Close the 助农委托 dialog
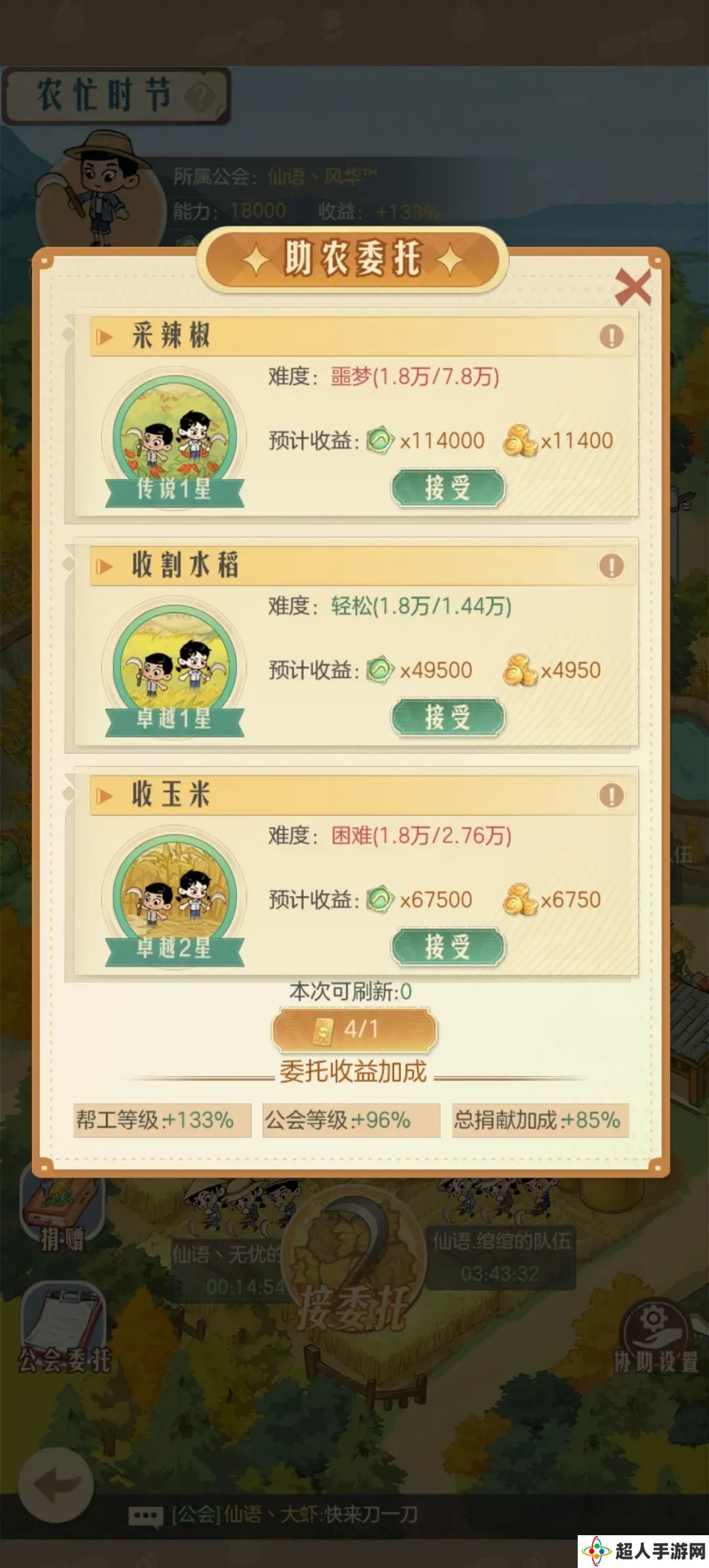The image size is (709, 1568). [632, 287]
